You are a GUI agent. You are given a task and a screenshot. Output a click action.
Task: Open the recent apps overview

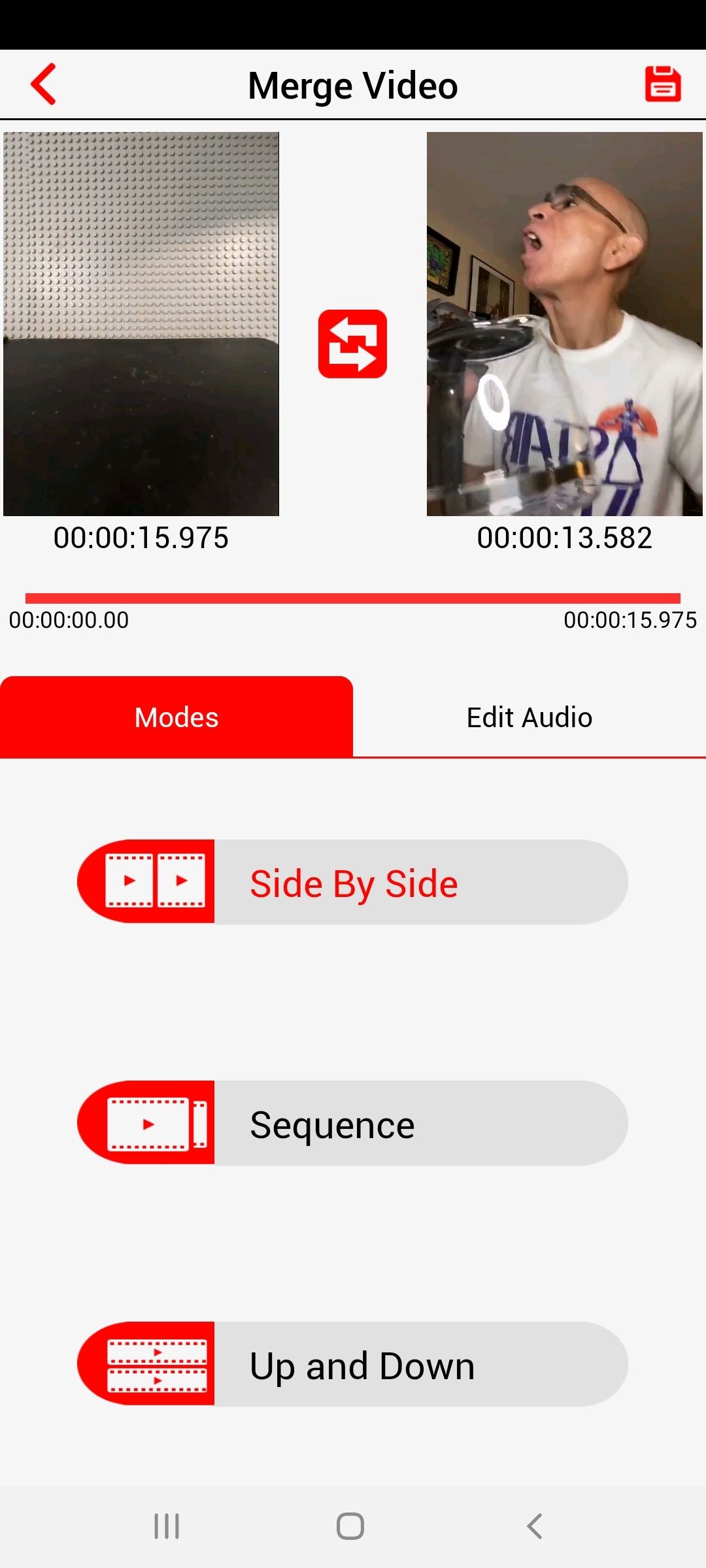point(167,1527)
